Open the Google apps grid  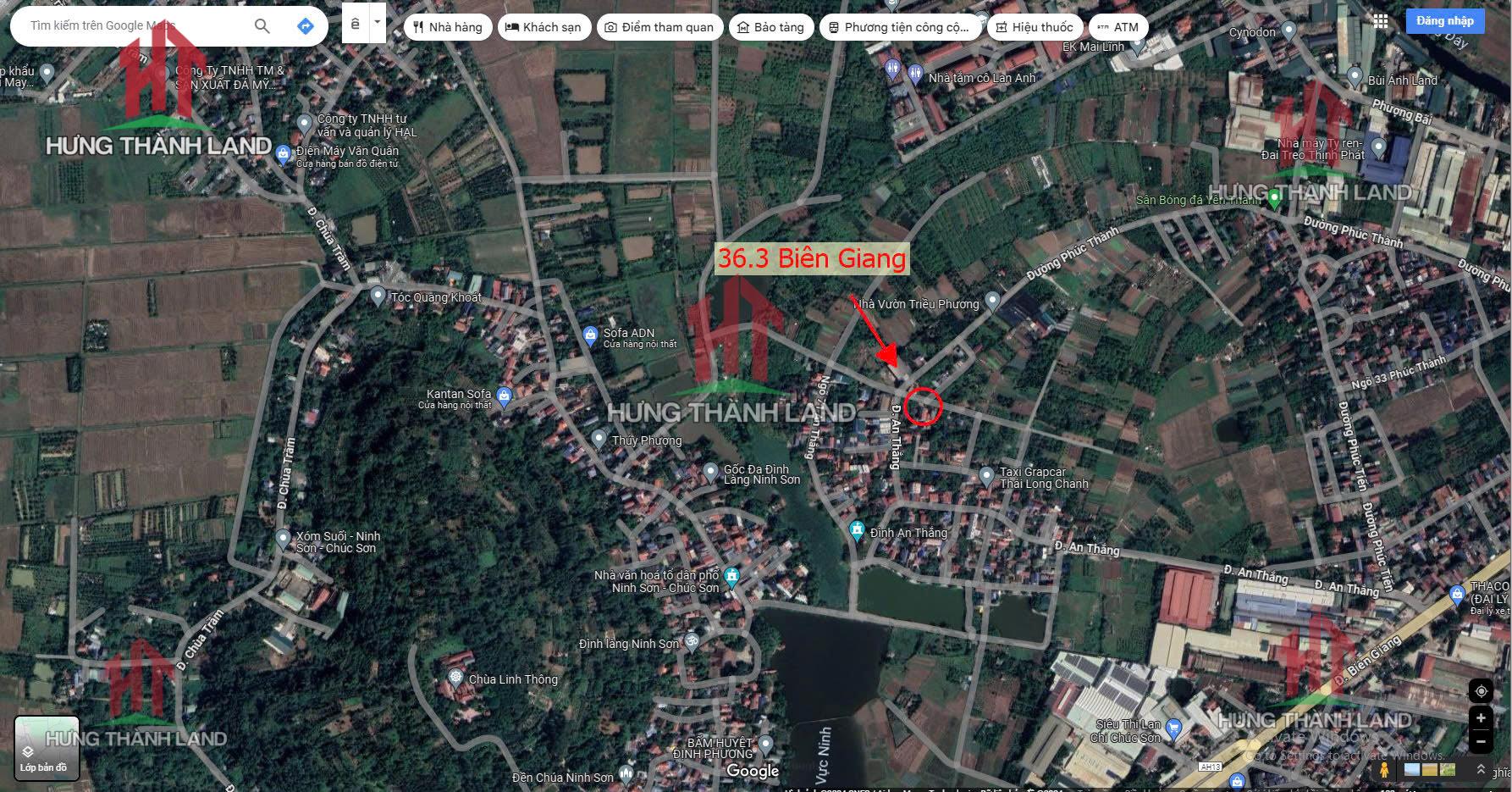click(1381, 22)
